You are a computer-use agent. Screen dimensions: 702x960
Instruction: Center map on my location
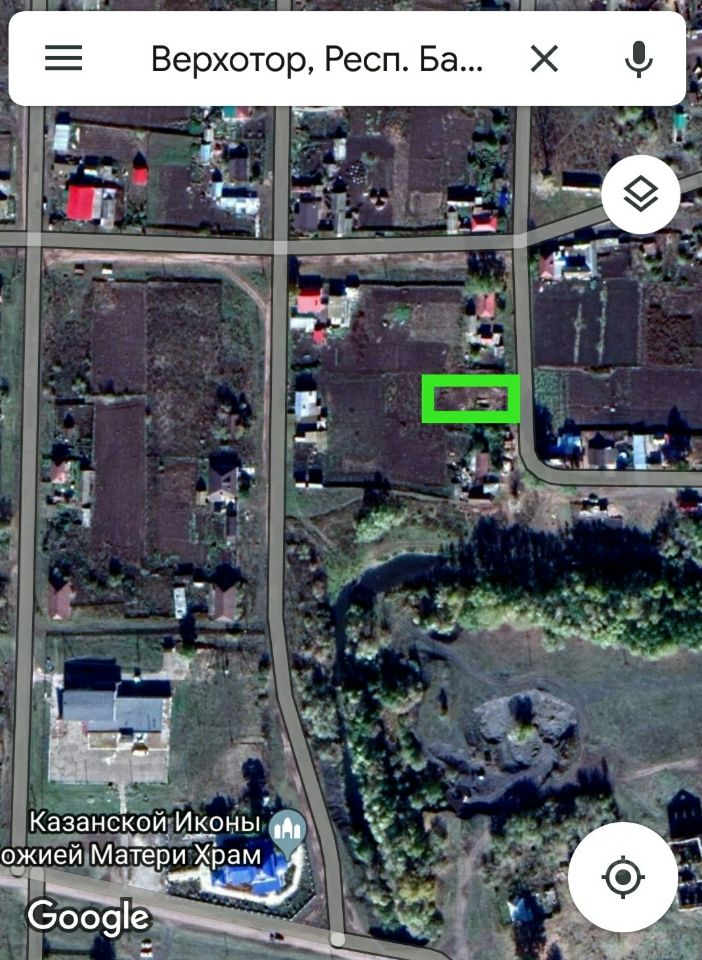[x=622, y=877]
